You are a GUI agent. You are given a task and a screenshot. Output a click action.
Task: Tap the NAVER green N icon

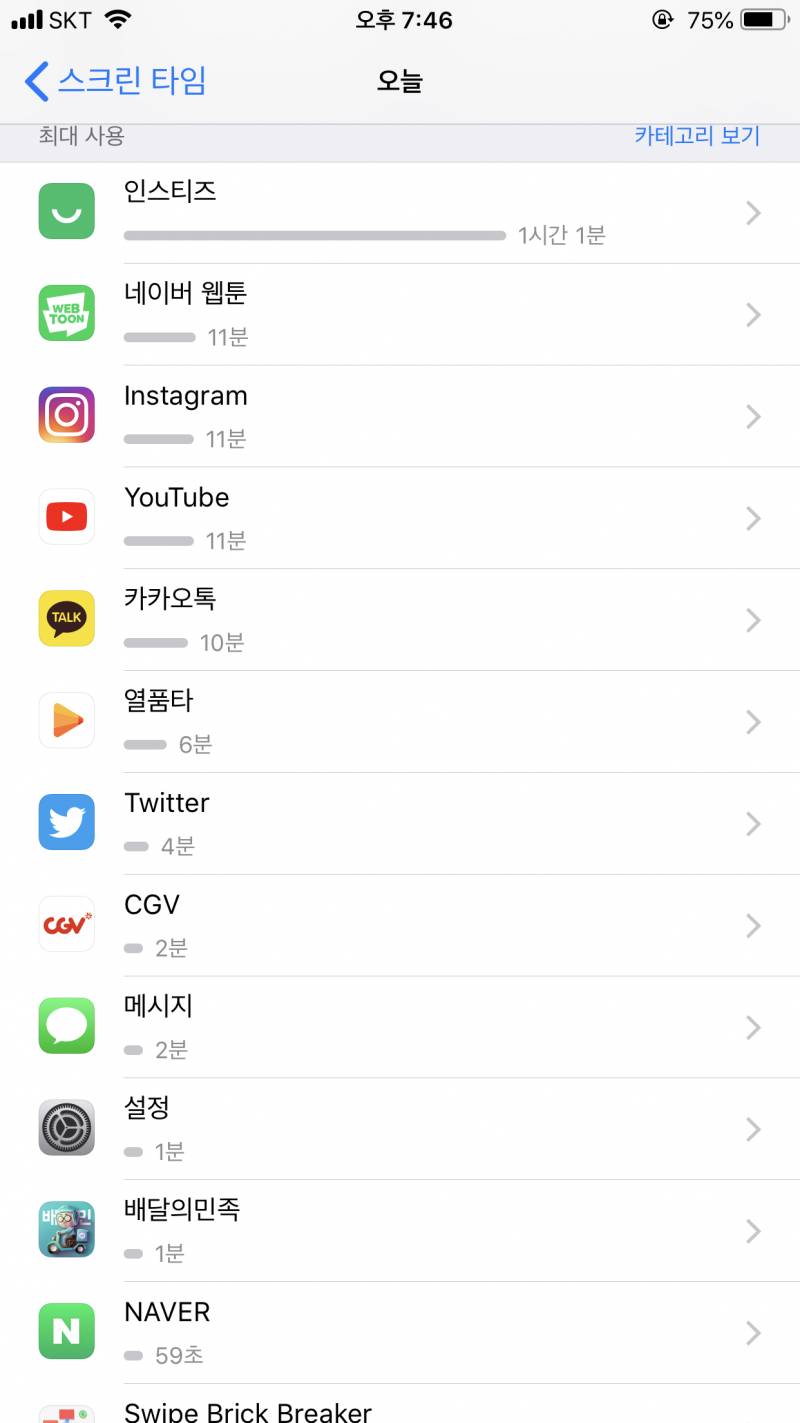[66, 1332]
